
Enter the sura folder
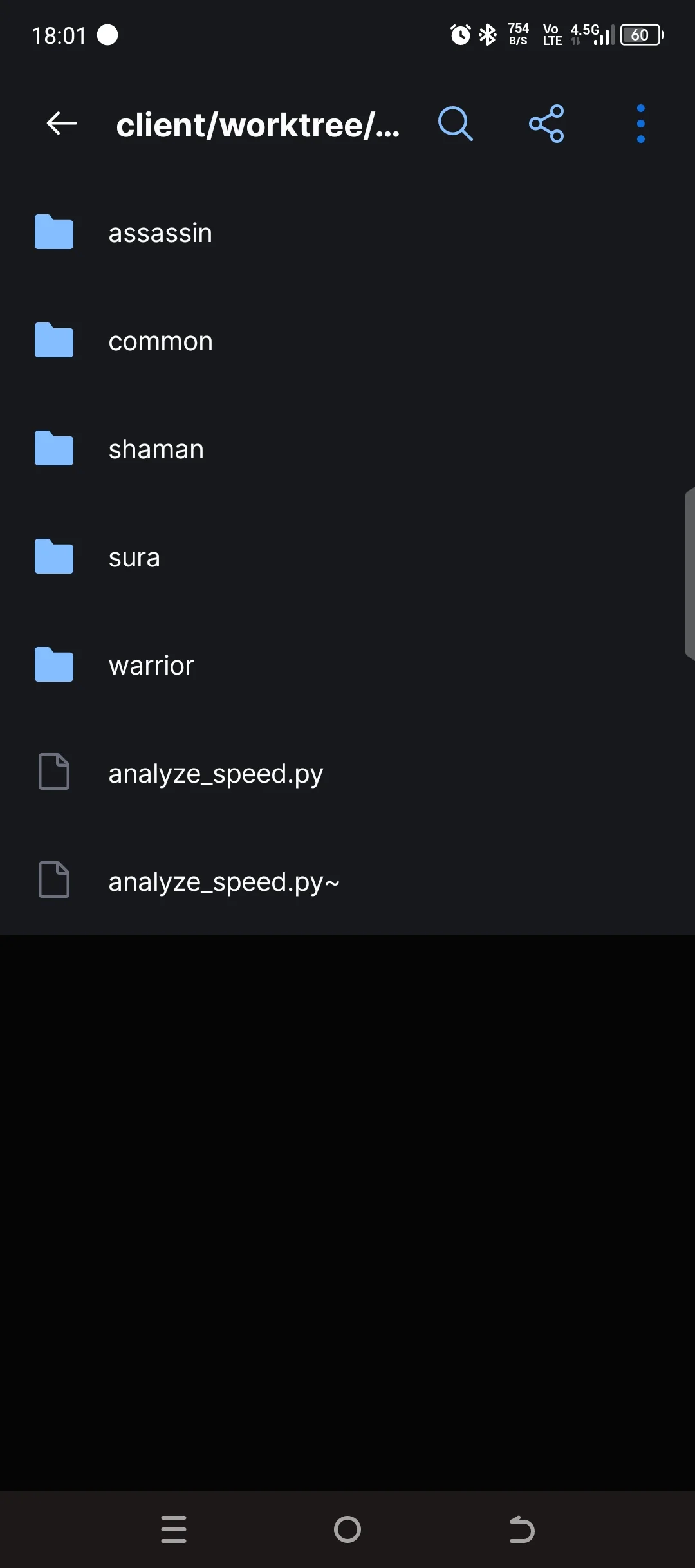tap(134, 557)
